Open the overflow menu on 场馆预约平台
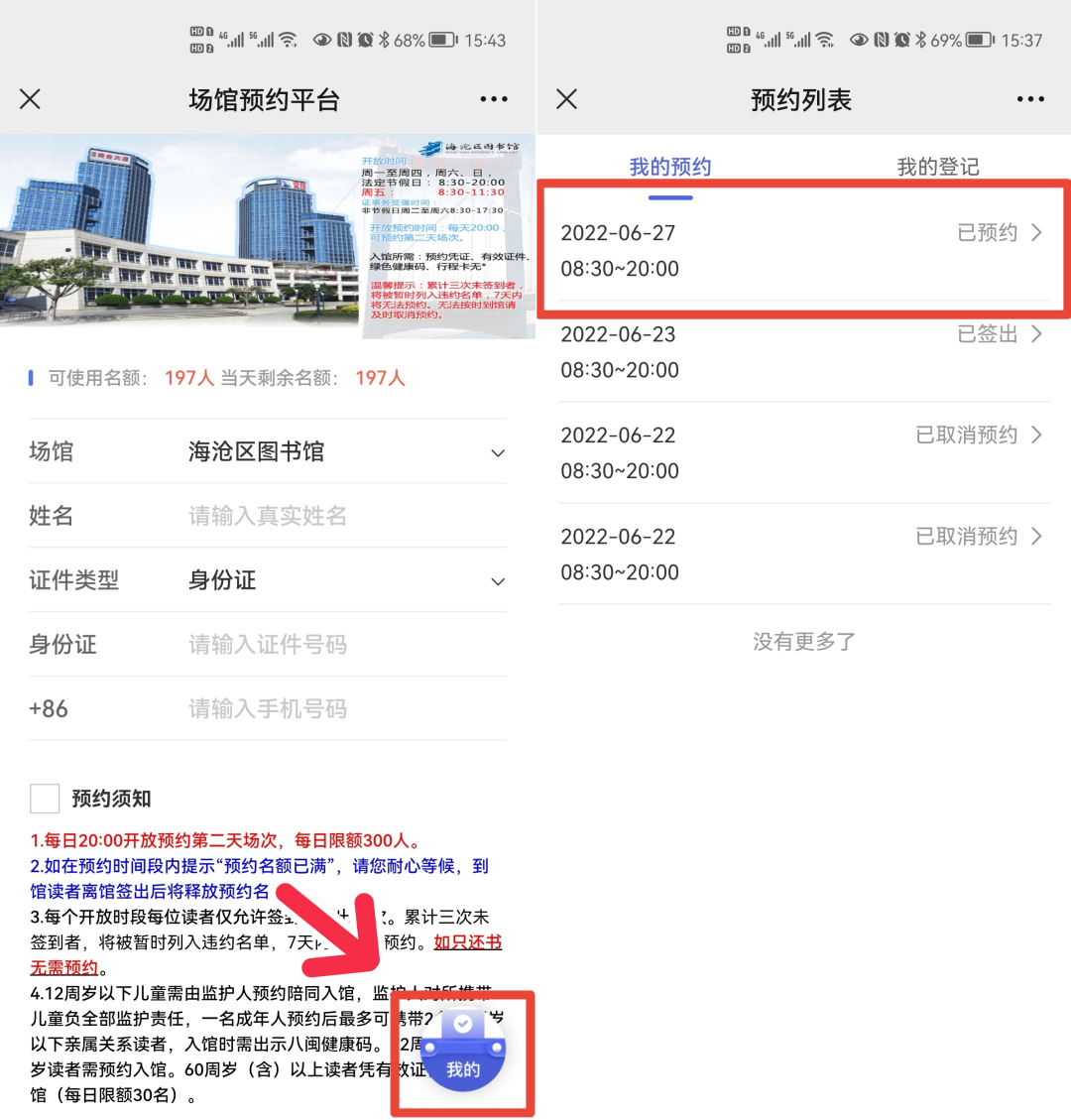Screen dimensions: 1071x1120 494,99
